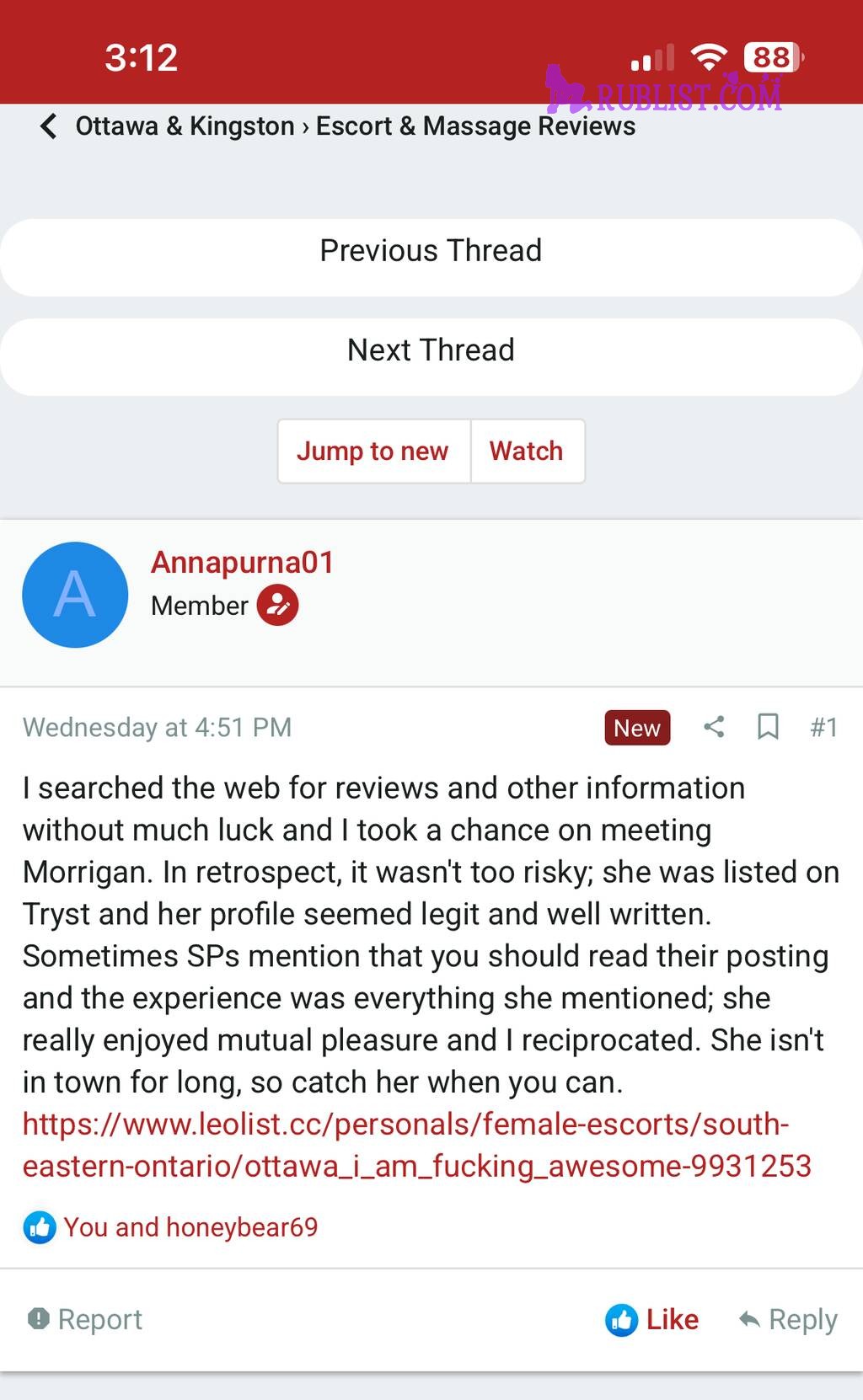The image size is (863, 1400).
Task: Watch this thread
Action: pos(526,452)
